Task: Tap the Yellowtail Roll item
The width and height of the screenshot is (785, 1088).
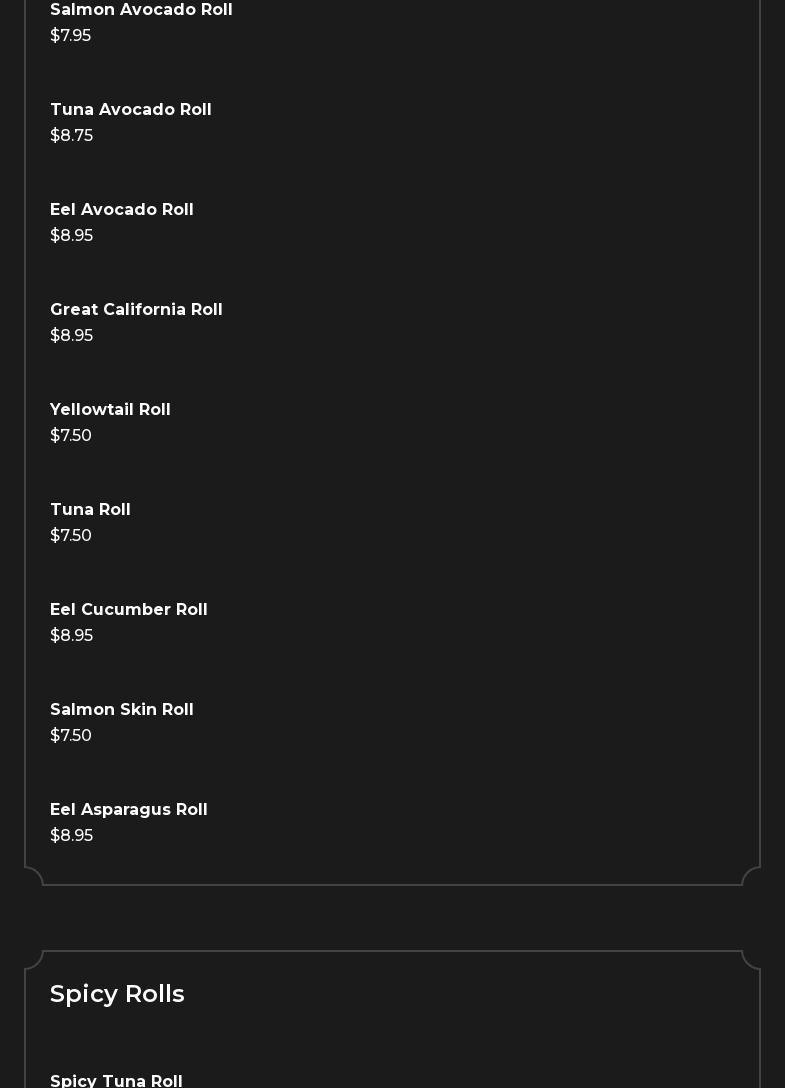Action: [110, 410]
